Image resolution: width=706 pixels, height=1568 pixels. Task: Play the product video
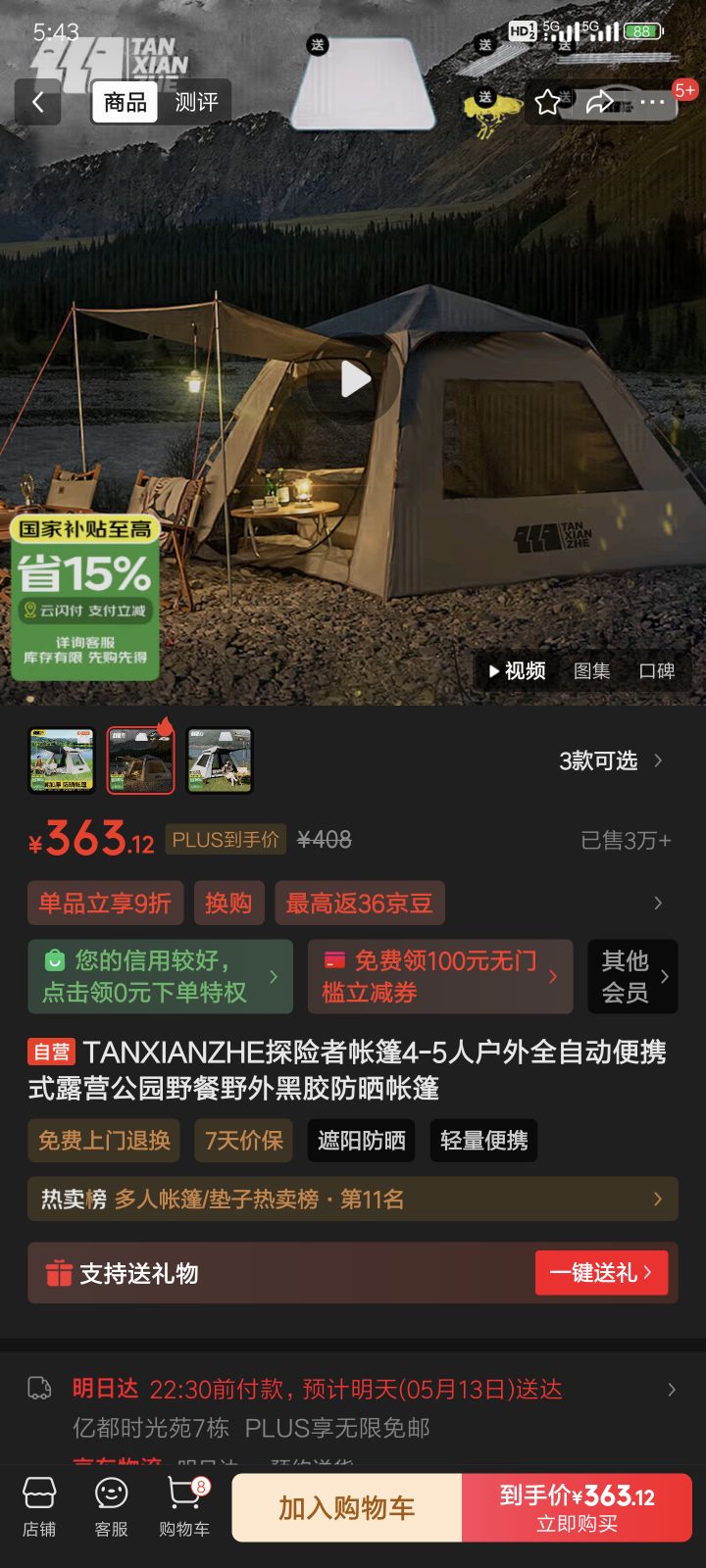coord(353,379)
